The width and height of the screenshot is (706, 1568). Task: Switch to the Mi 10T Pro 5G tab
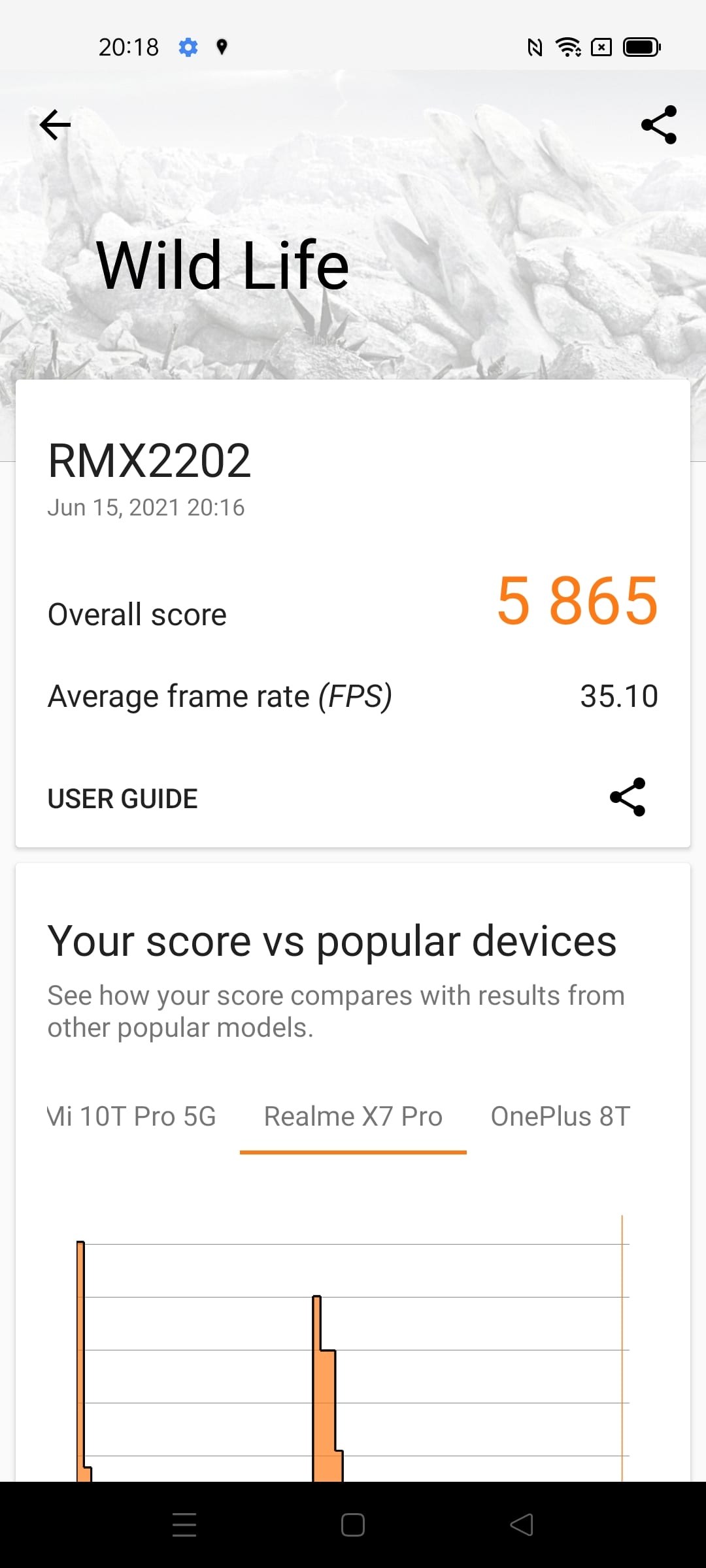pyautogui.click(x=131, y=1117)
